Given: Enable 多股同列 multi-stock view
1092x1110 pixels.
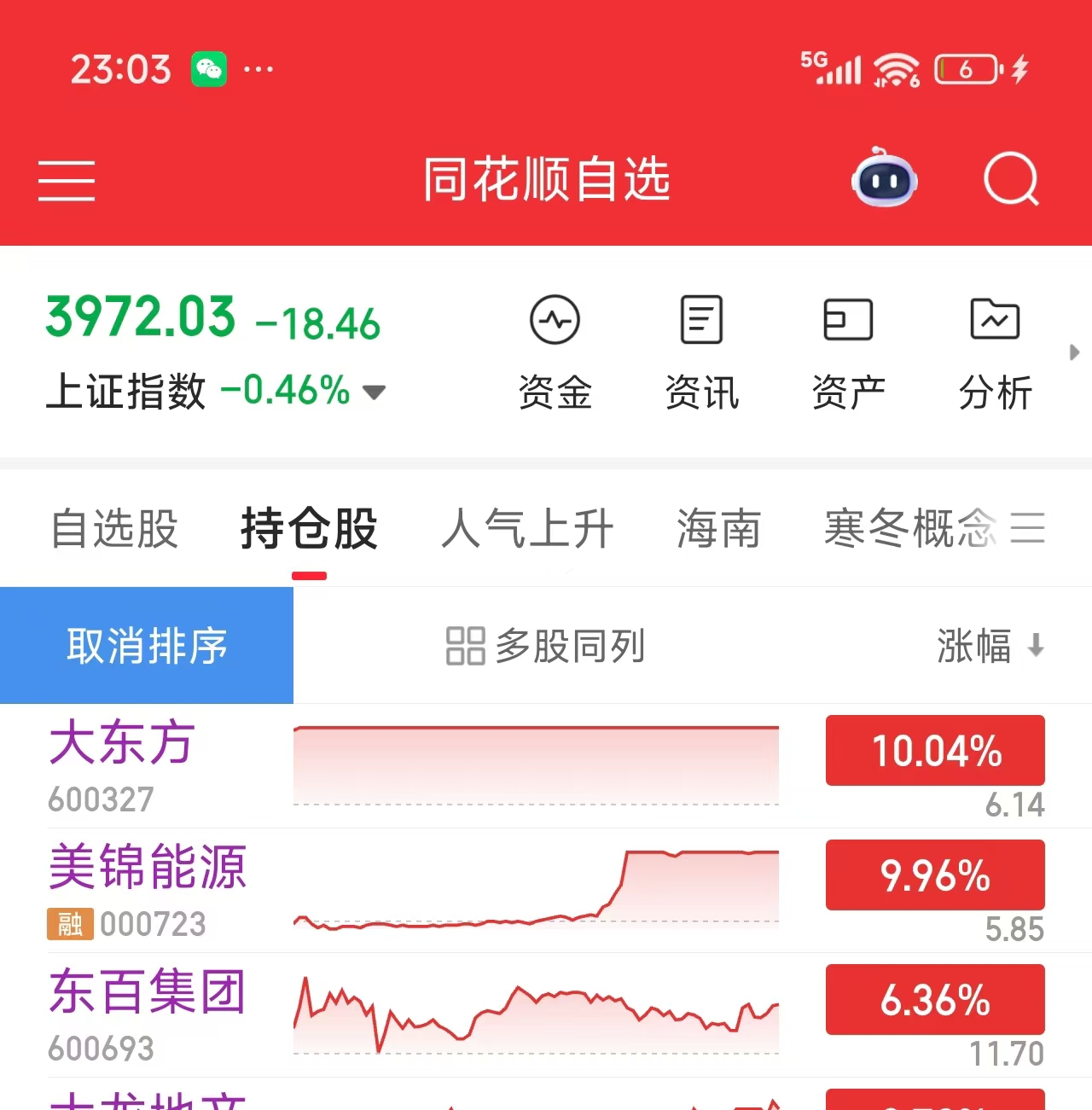Looking at the screenshot, I should click(x=546, y=646).
